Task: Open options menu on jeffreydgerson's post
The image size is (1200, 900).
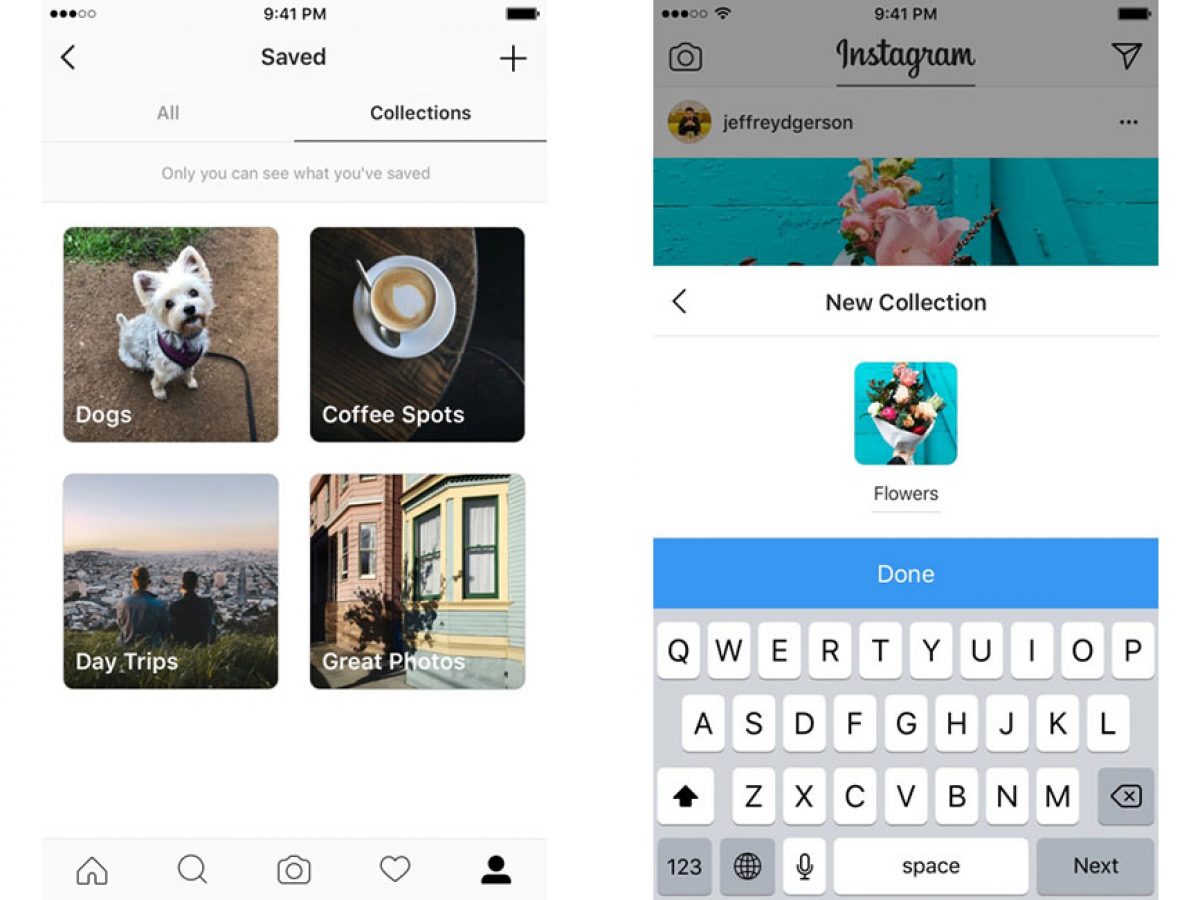Action: coord(1128,122)
